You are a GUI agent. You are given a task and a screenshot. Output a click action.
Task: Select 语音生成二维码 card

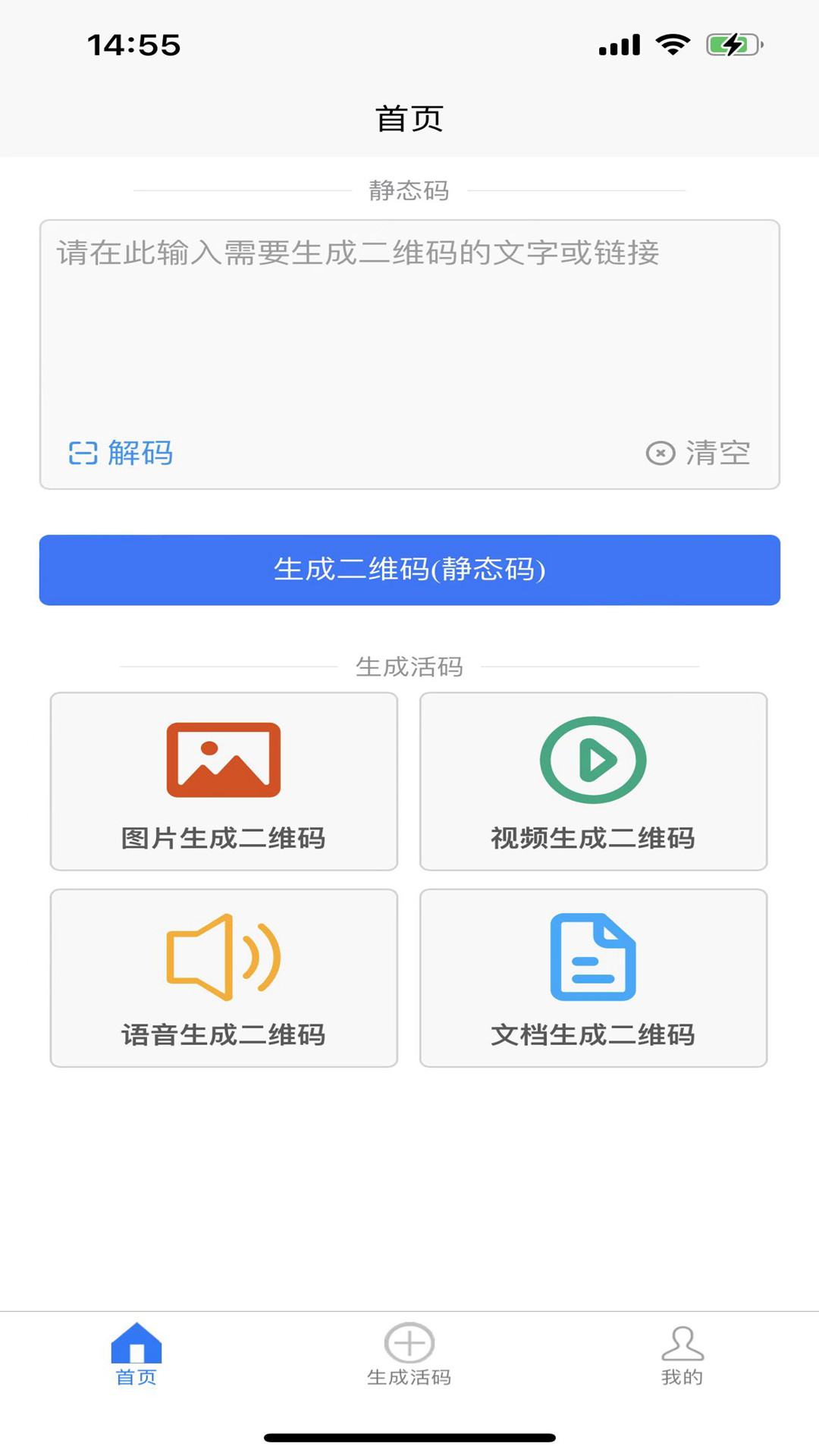pos(224,977)
